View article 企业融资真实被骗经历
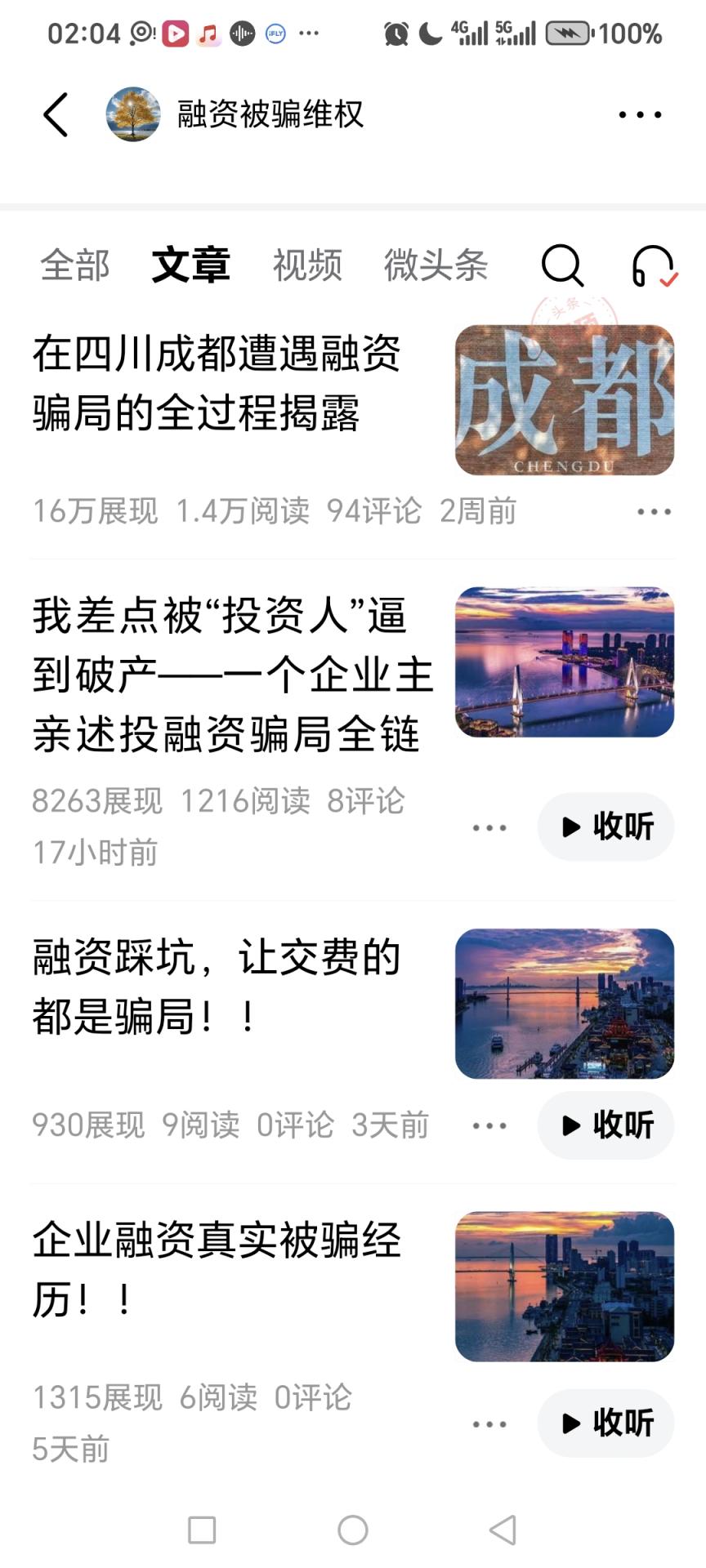The width and height of the screenshot is (706, 1568). point(217,1269)
